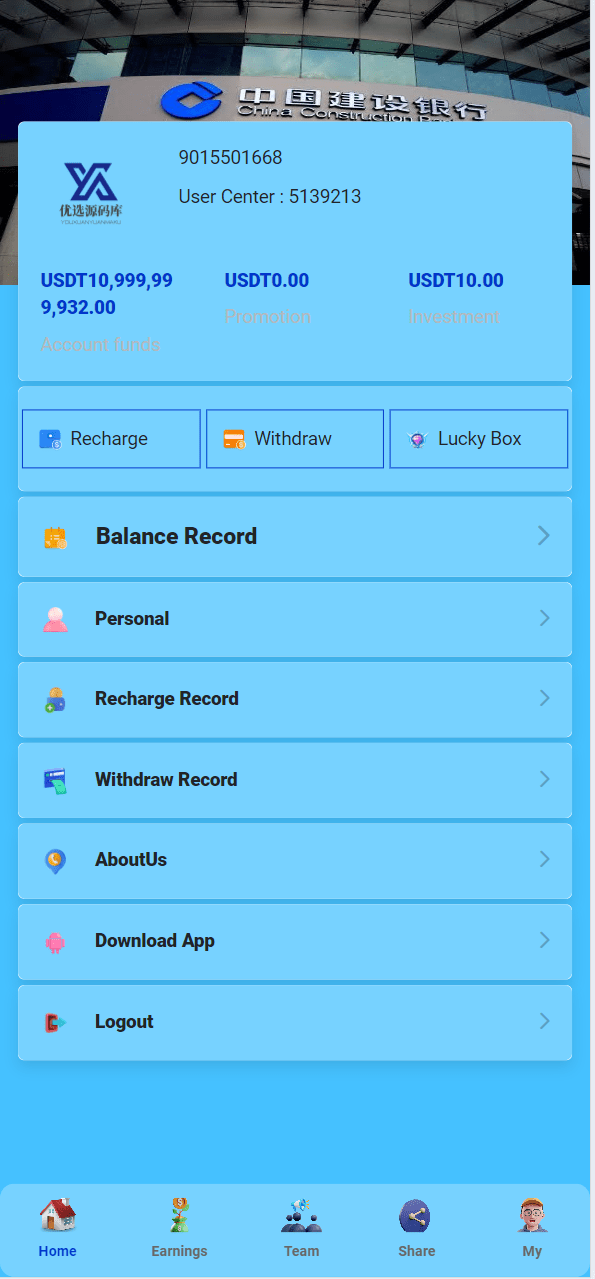Switch to the My tab
The width and height of the screenshot is (595, 1279).
coord(532,1229)
